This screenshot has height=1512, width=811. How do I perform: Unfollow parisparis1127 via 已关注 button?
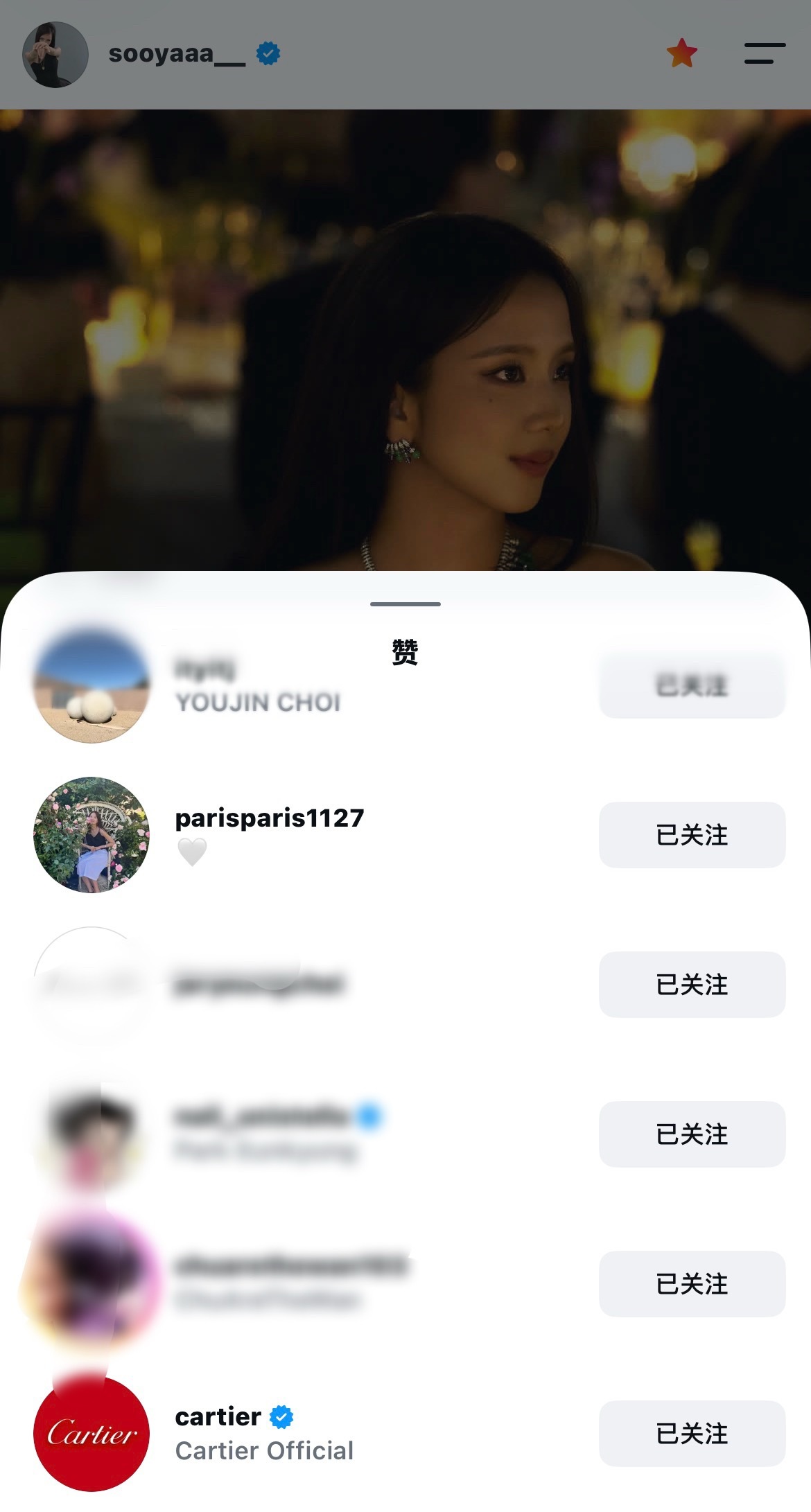[692, 834]
